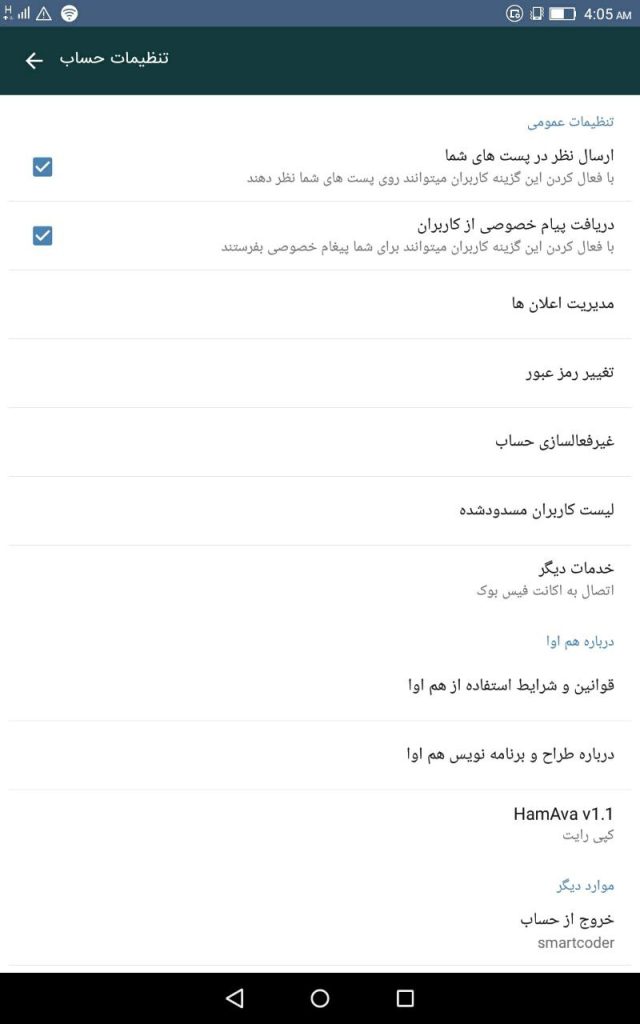The width and height of the screenshot is (640, 1024).
Task: Toggle the 'دریافت پیام خصوصی از کاربران' checkbox
Action: coord(42,236)
